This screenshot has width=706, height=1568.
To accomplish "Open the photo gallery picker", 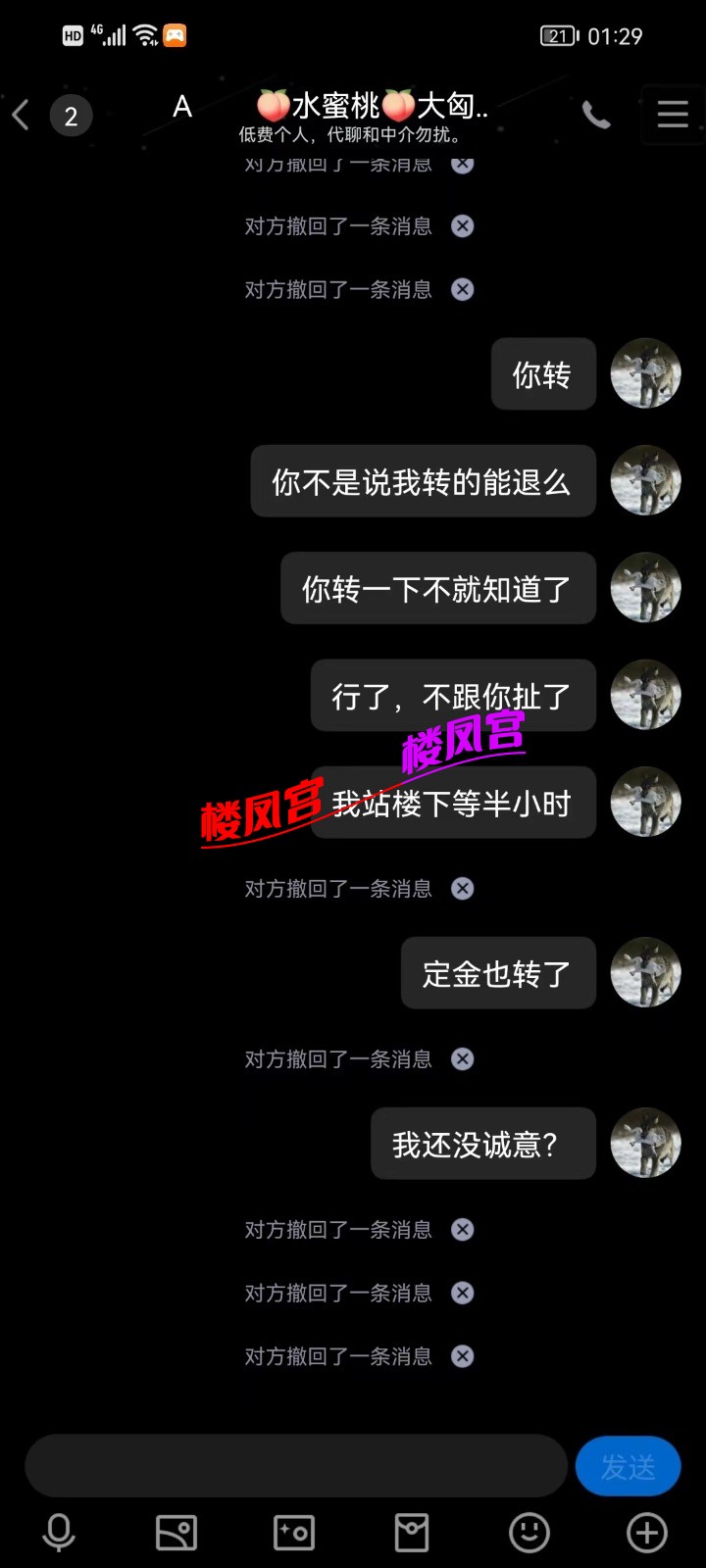I will (x=176, y=1533).
